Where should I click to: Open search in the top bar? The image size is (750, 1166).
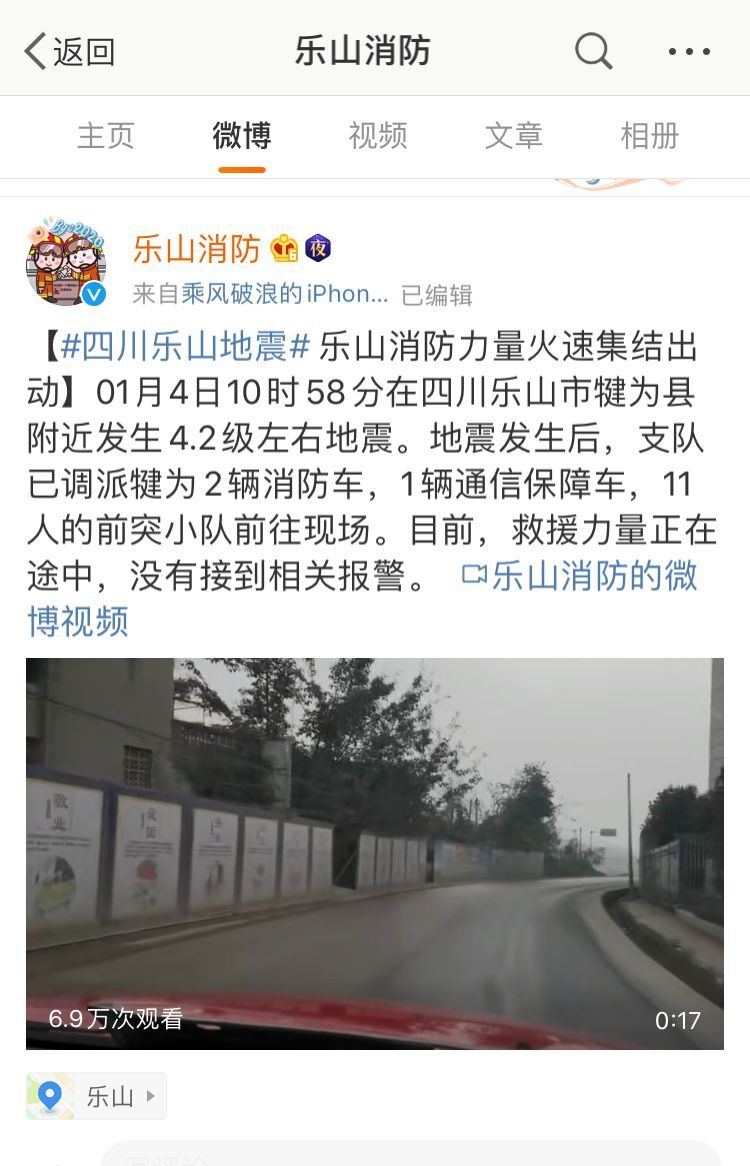(593, 51)
